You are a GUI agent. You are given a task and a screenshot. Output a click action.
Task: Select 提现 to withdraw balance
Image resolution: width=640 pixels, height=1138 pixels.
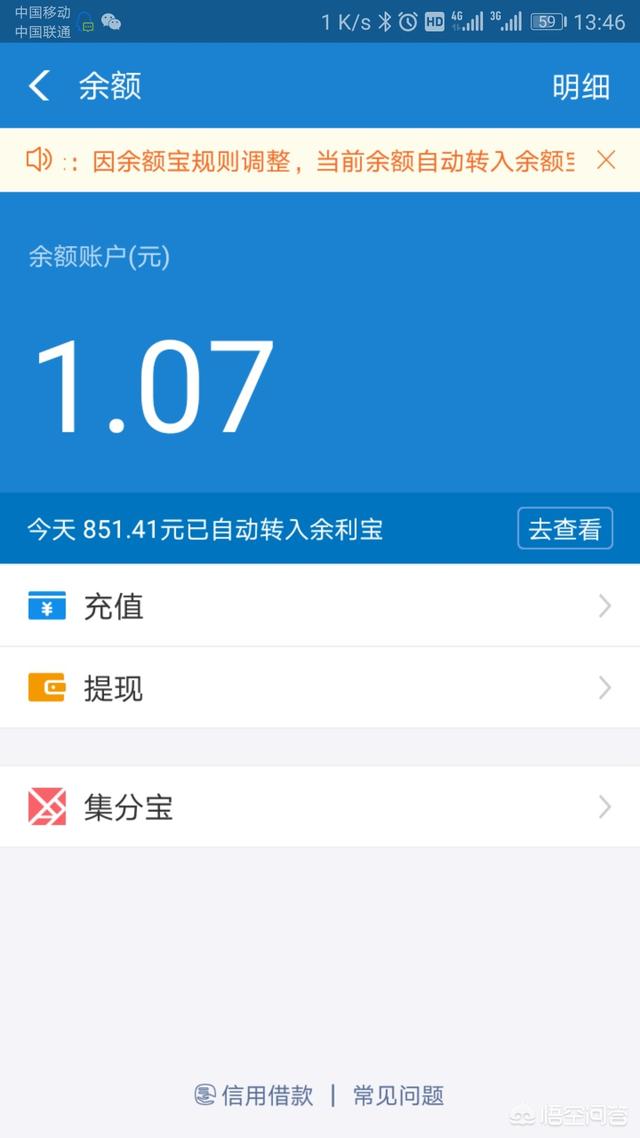click(320, 688)
